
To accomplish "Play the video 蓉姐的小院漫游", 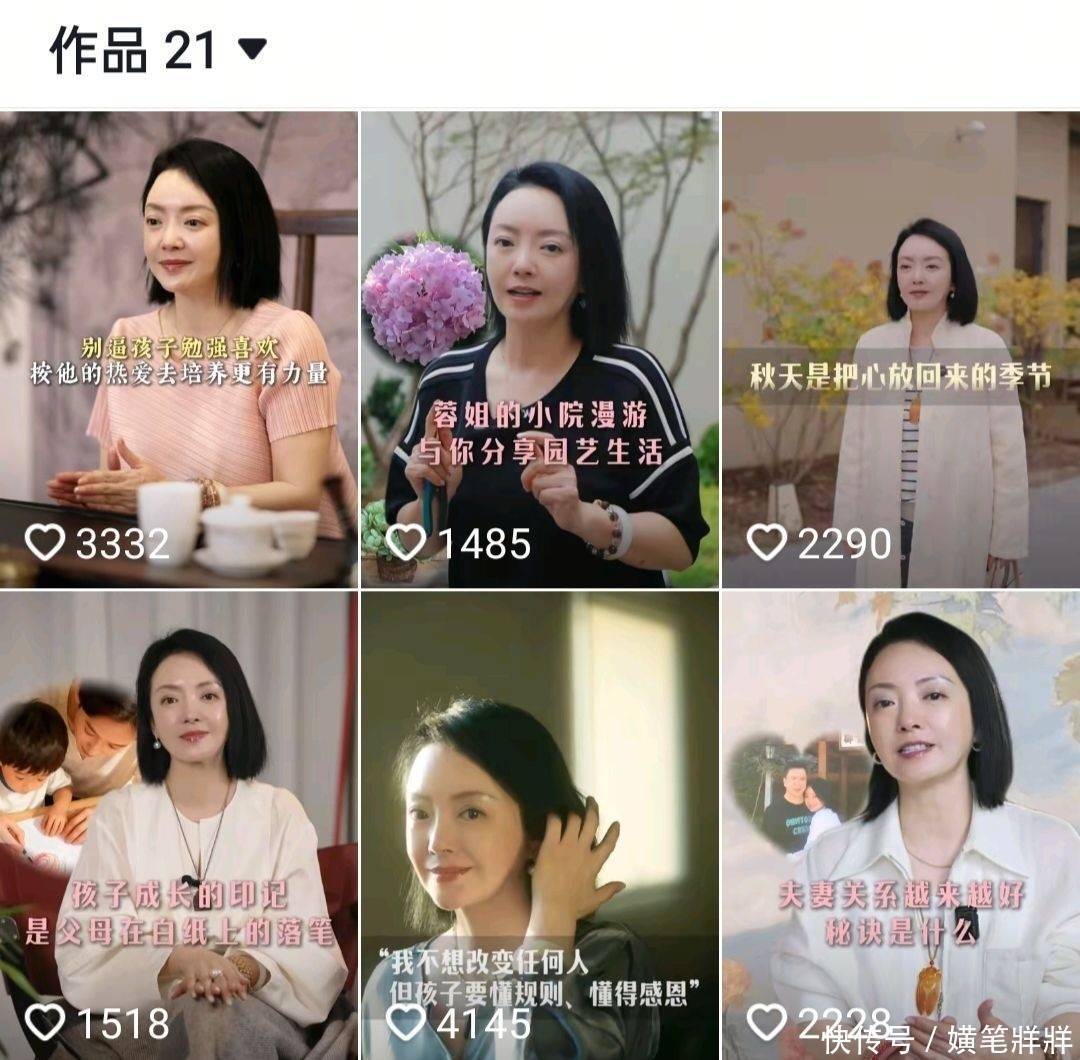I will point(539,350).
